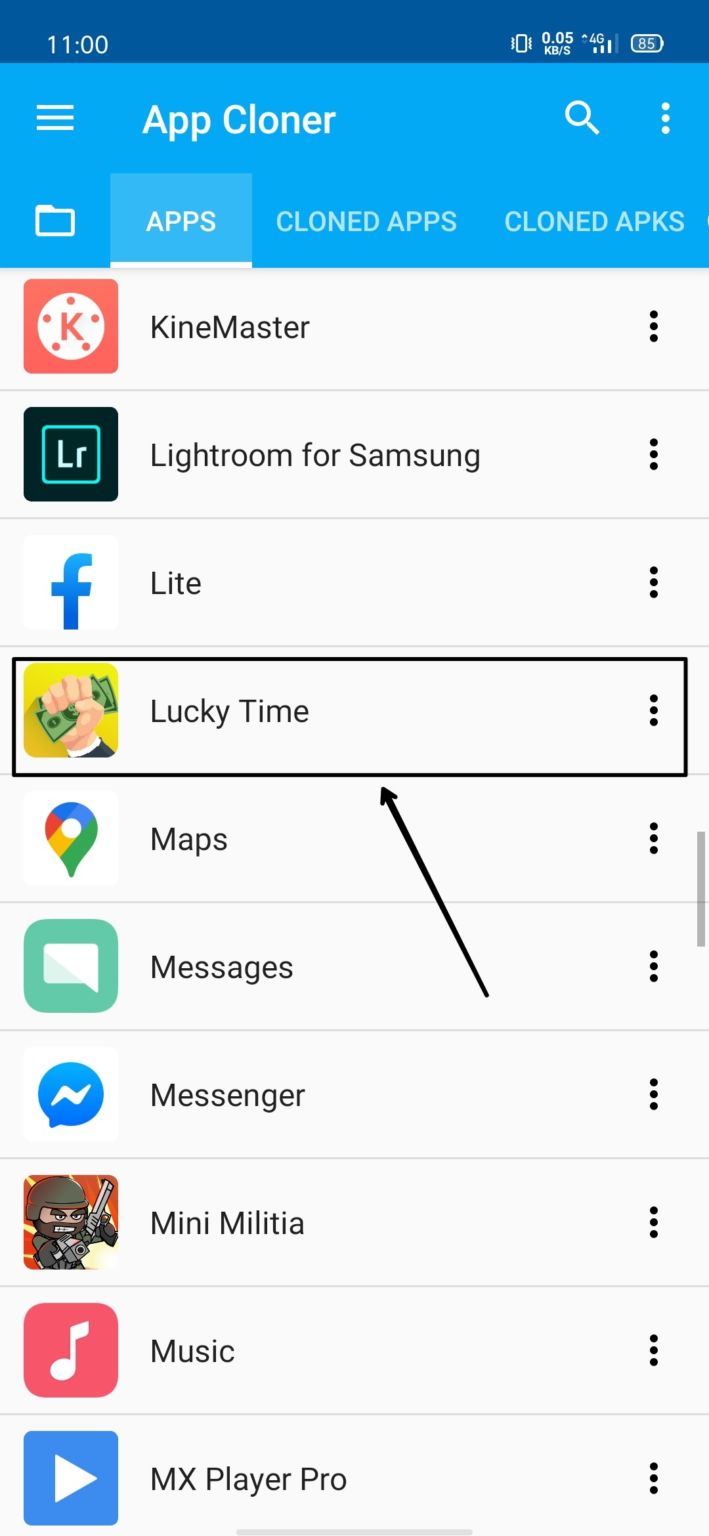Show more options for Music
Image resolution: width=709 pixels, height=1536 pixels.
click(653, 1351)
